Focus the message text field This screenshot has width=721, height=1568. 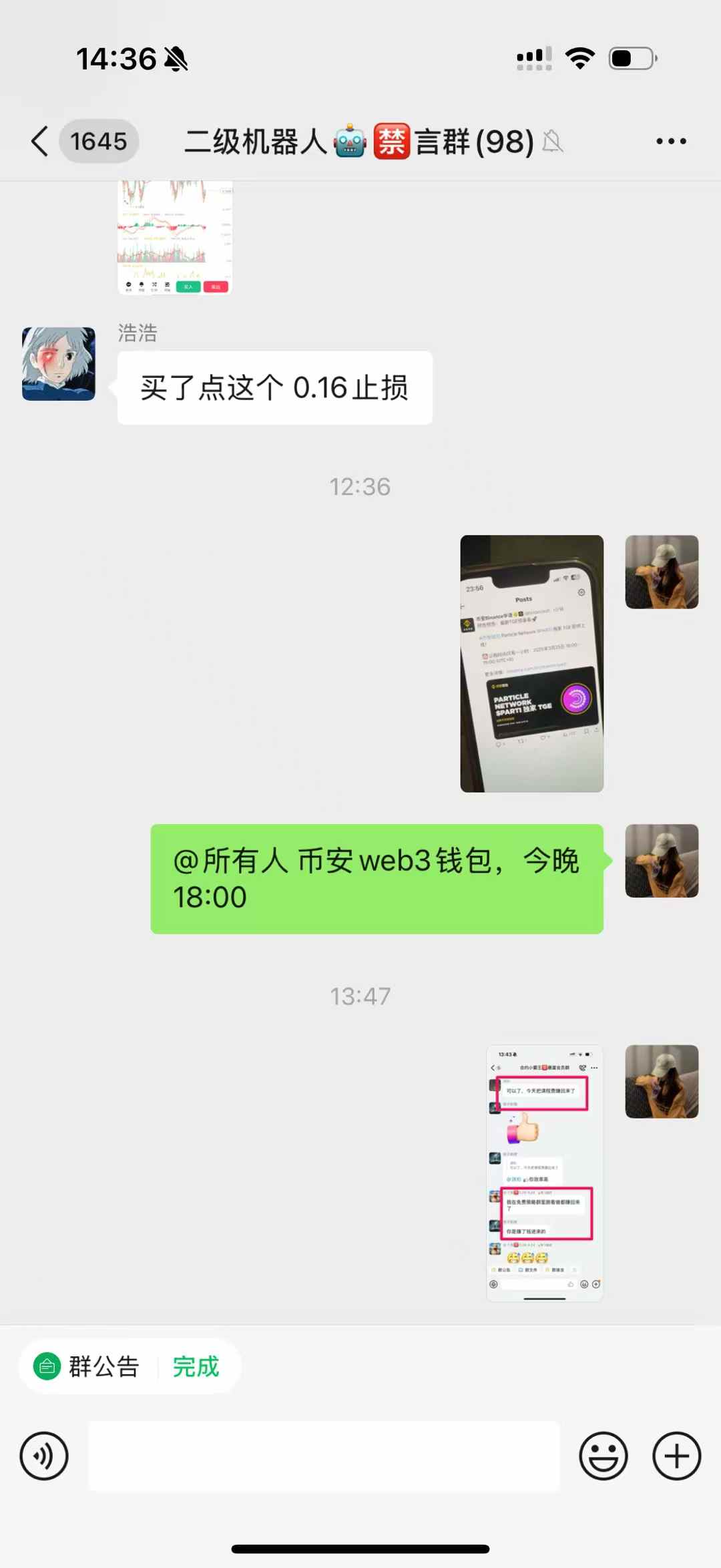click(x=324, y=1456)
